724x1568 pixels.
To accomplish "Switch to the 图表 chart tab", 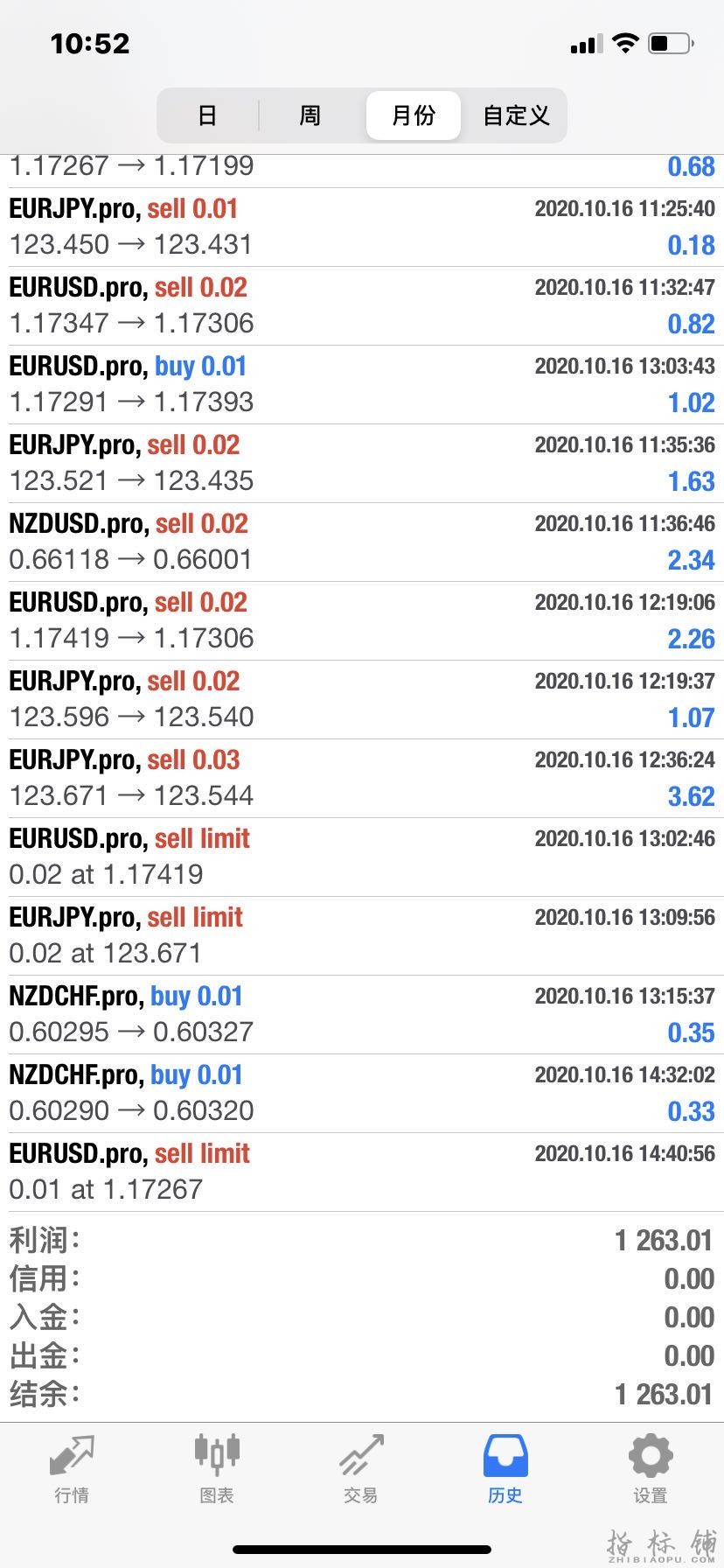I will pos(216,1469).
